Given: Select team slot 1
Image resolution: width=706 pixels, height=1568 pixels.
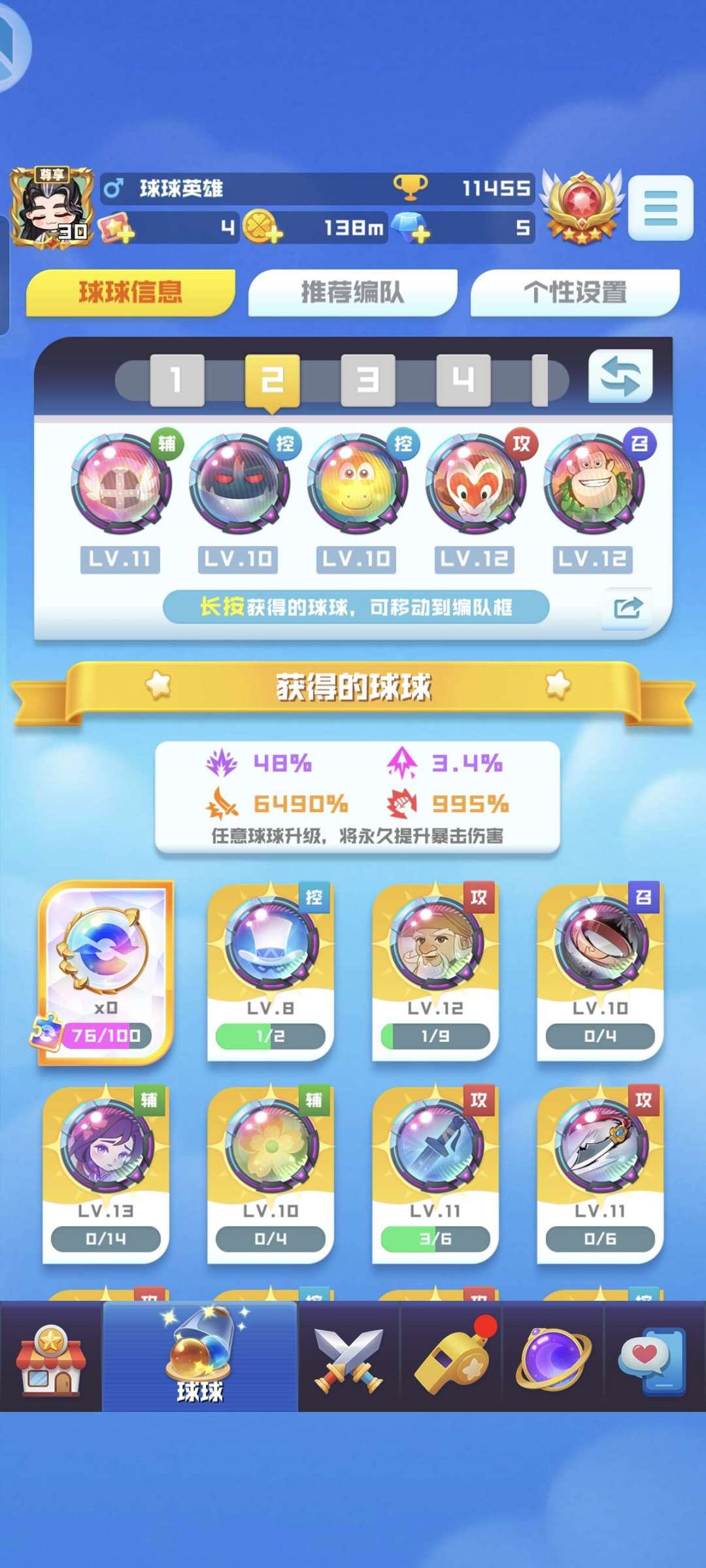Looking at the screenshot, I should pos(176,380).
